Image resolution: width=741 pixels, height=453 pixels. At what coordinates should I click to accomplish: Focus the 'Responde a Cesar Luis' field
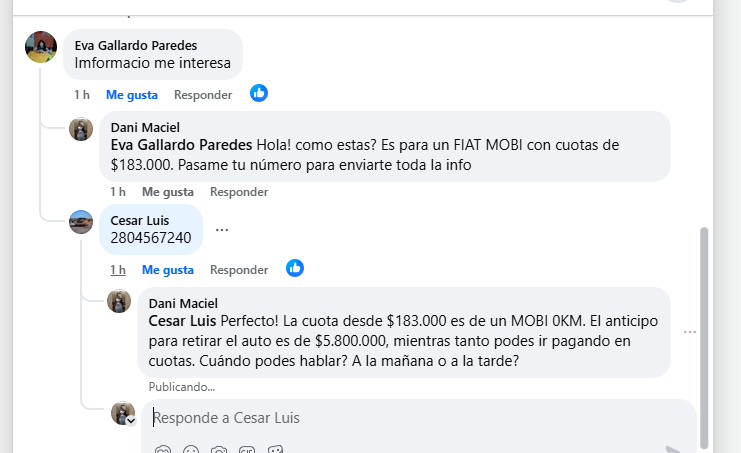(x=400, y=418)
